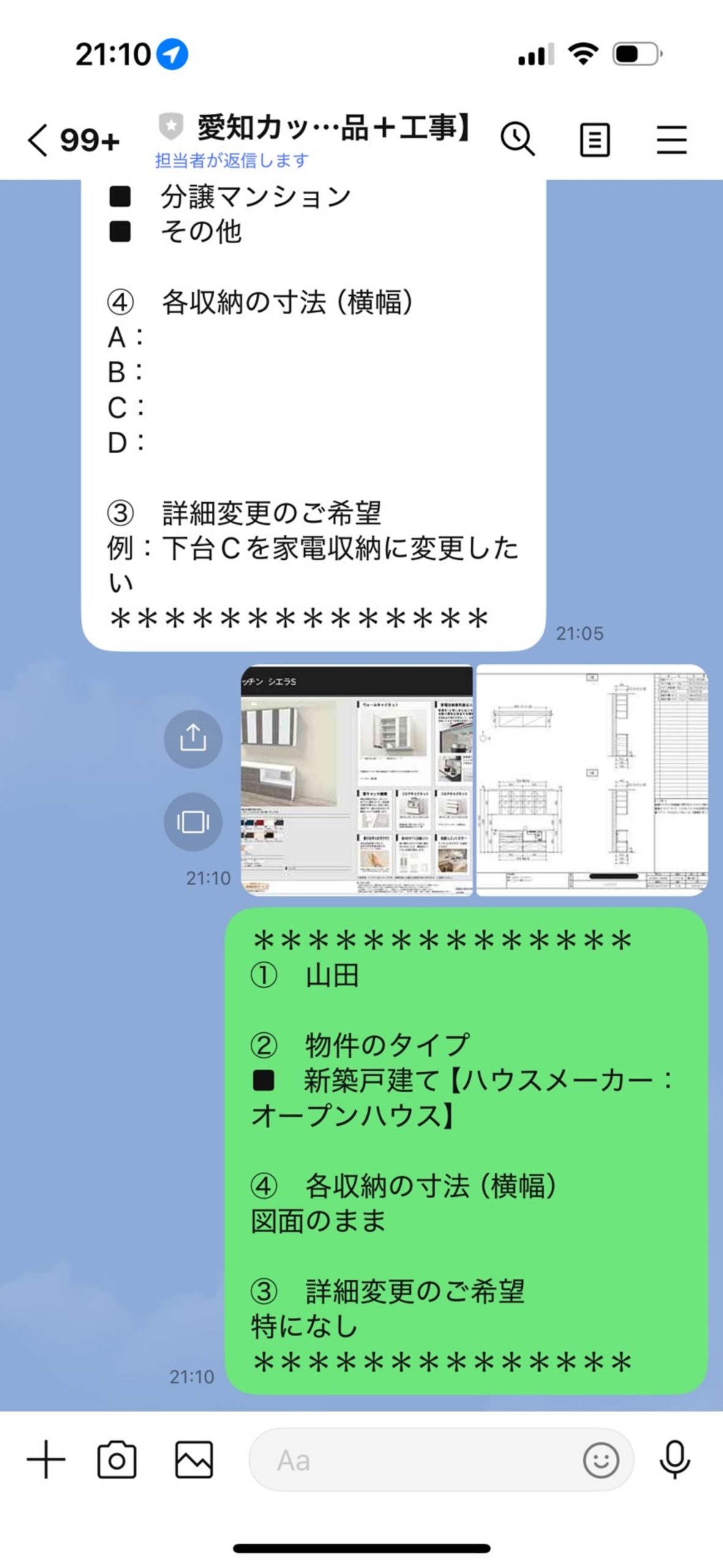Open the kitchen catalog image
This screenshot has height=1568, width=723.
357,780
